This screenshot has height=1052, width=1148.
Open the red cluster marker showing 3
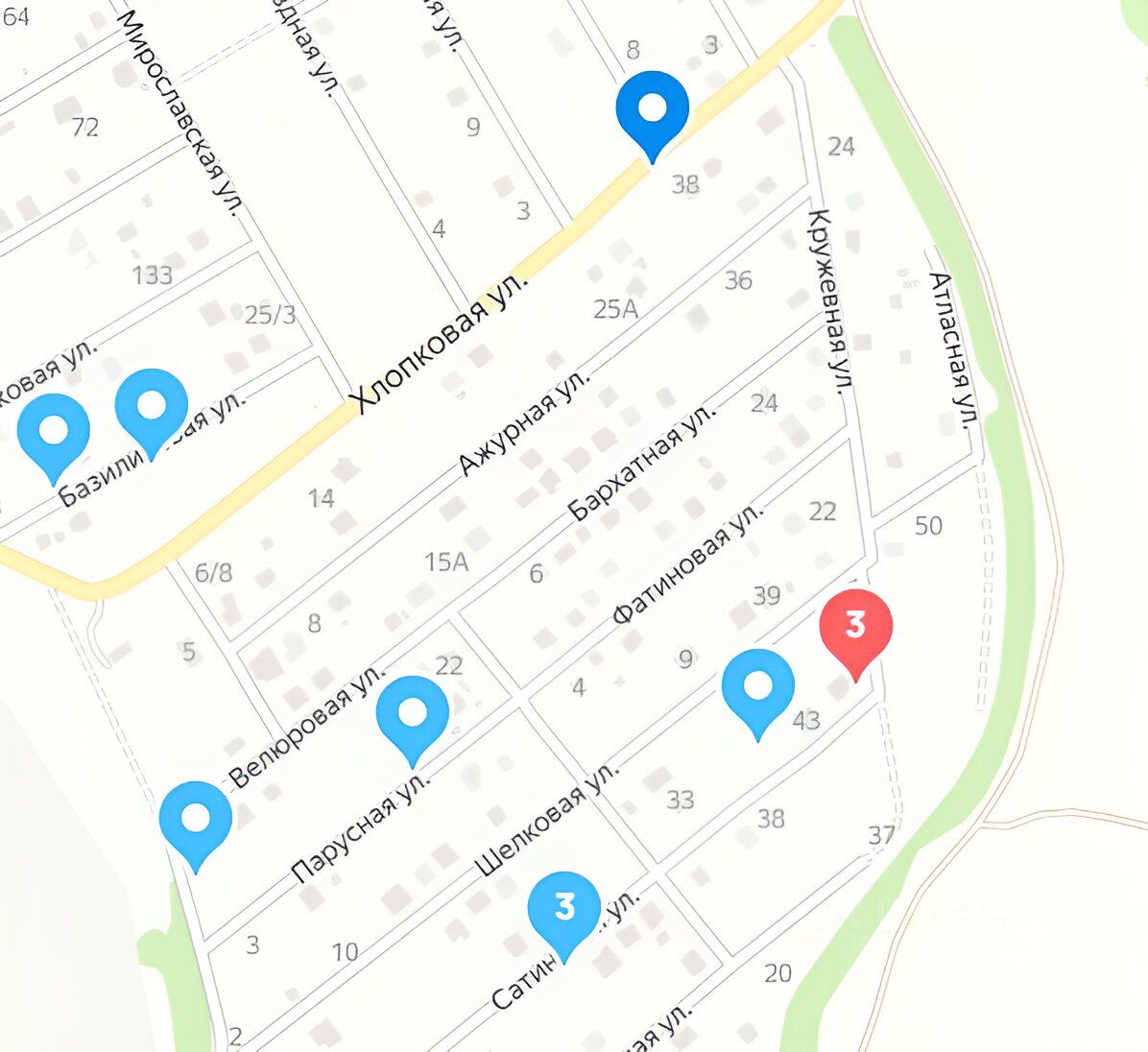pos(855,626)
